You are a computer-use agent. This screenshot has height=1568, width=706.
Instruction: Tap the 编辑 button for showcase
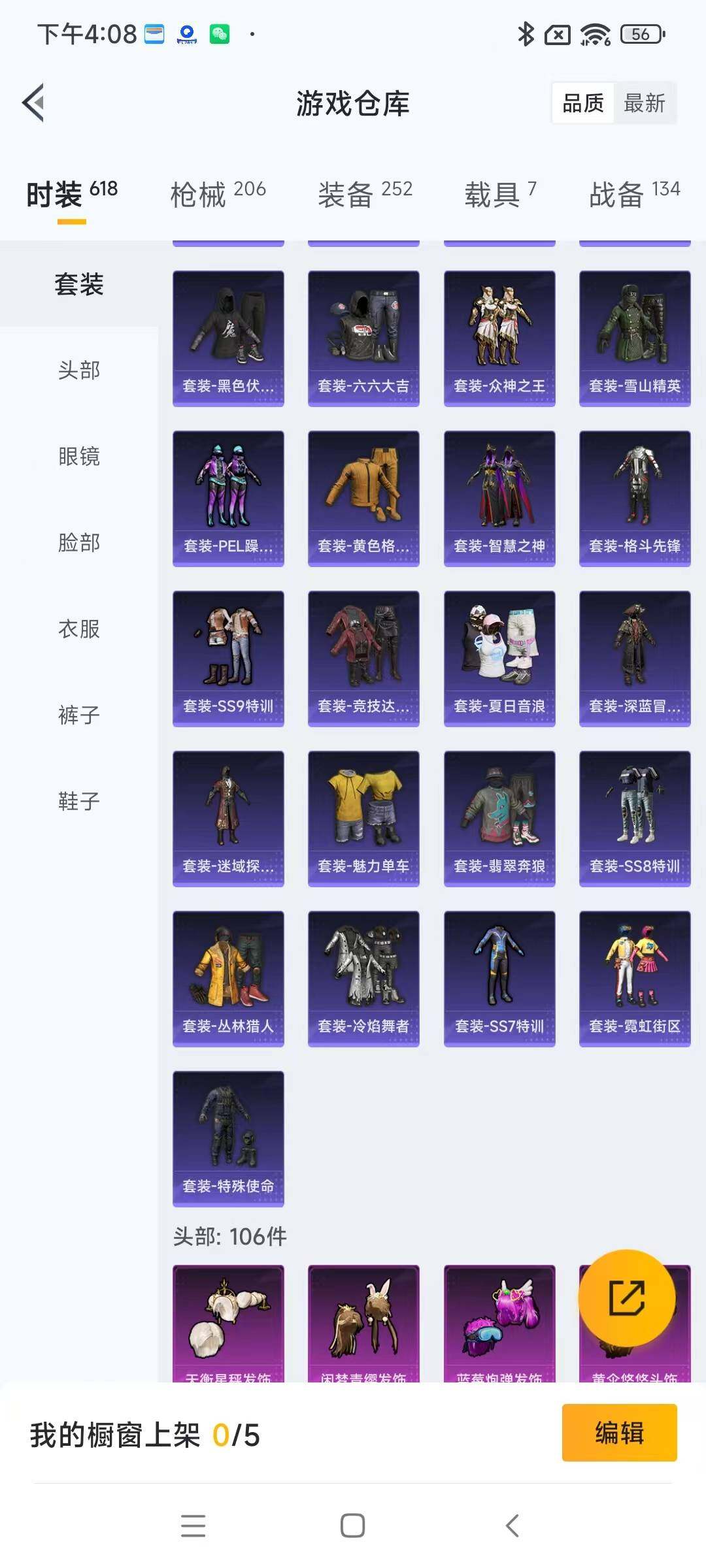click(x=619, y=1432)
